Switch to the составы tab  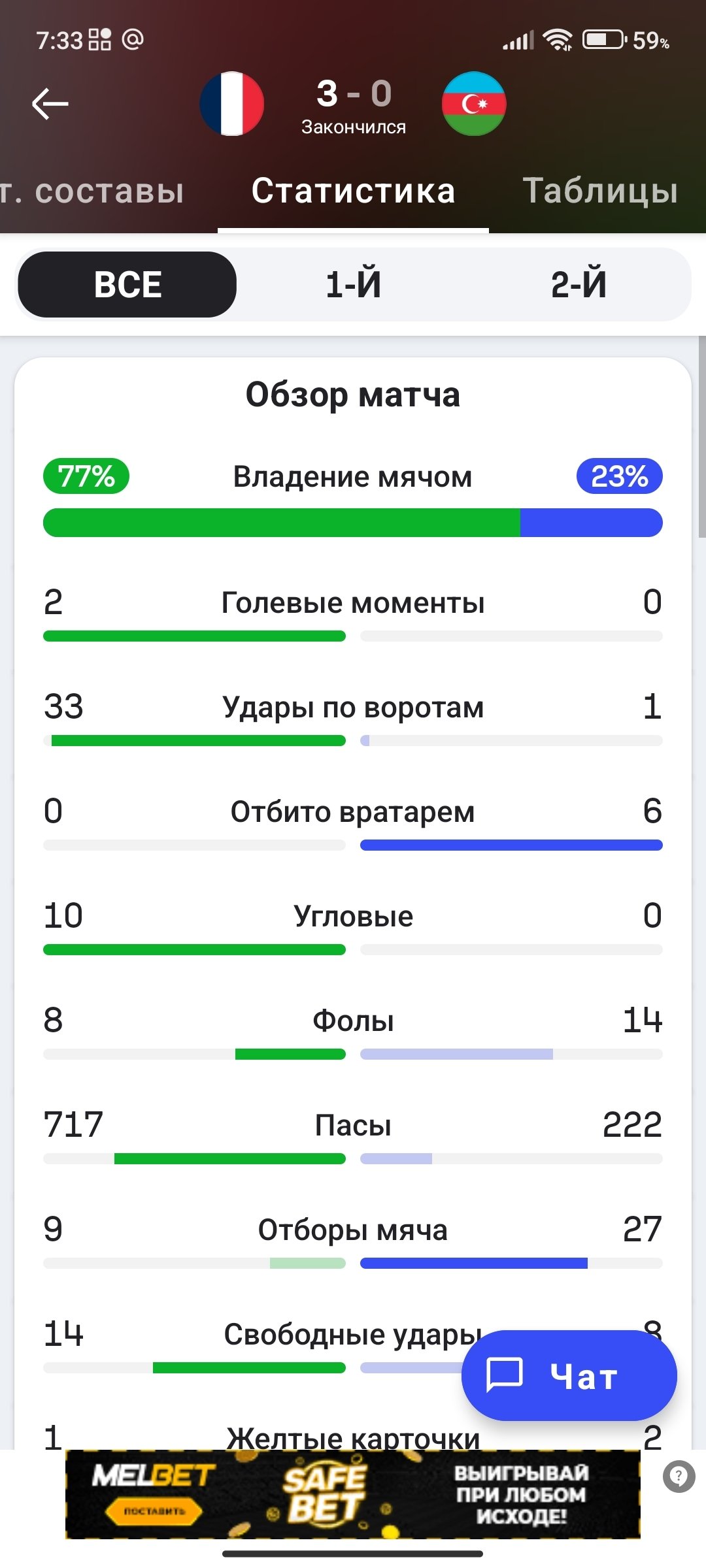click(x=98, y=191)
